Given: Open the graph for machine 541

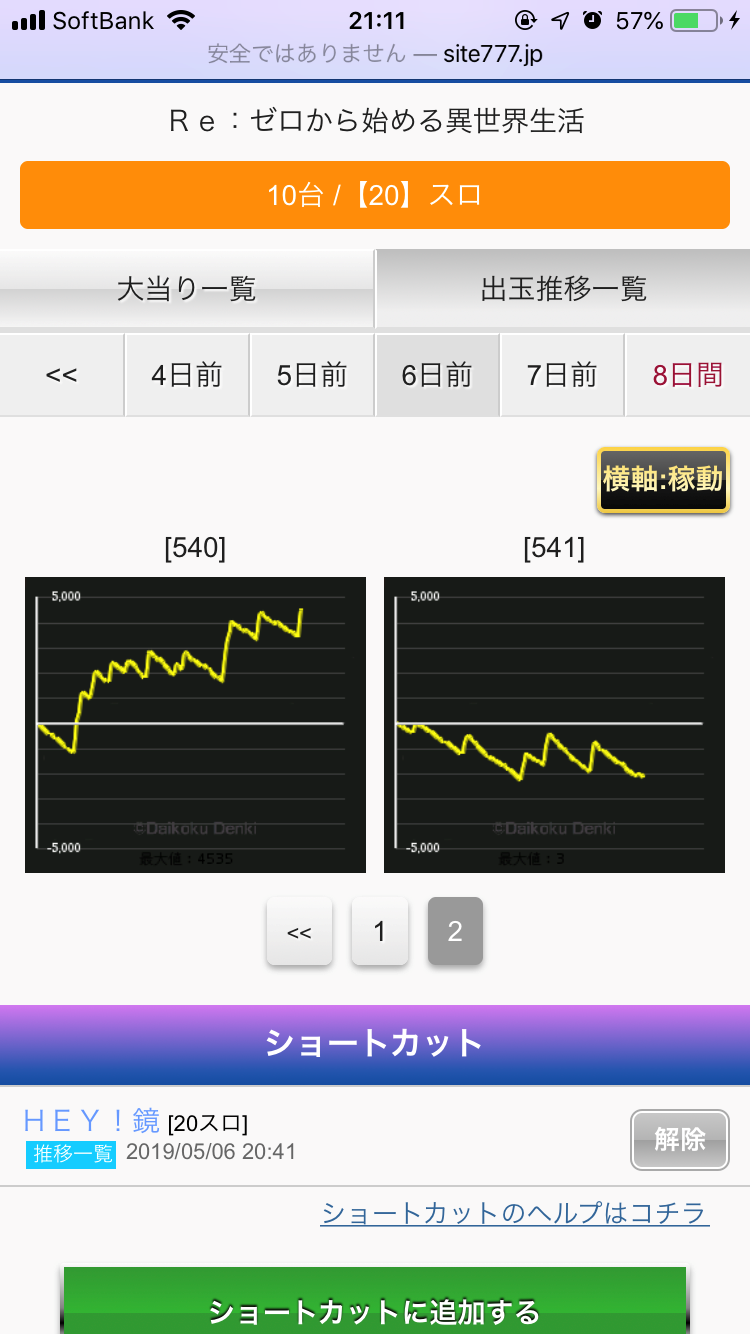Looking at the screenshot, I should (554, 724).
